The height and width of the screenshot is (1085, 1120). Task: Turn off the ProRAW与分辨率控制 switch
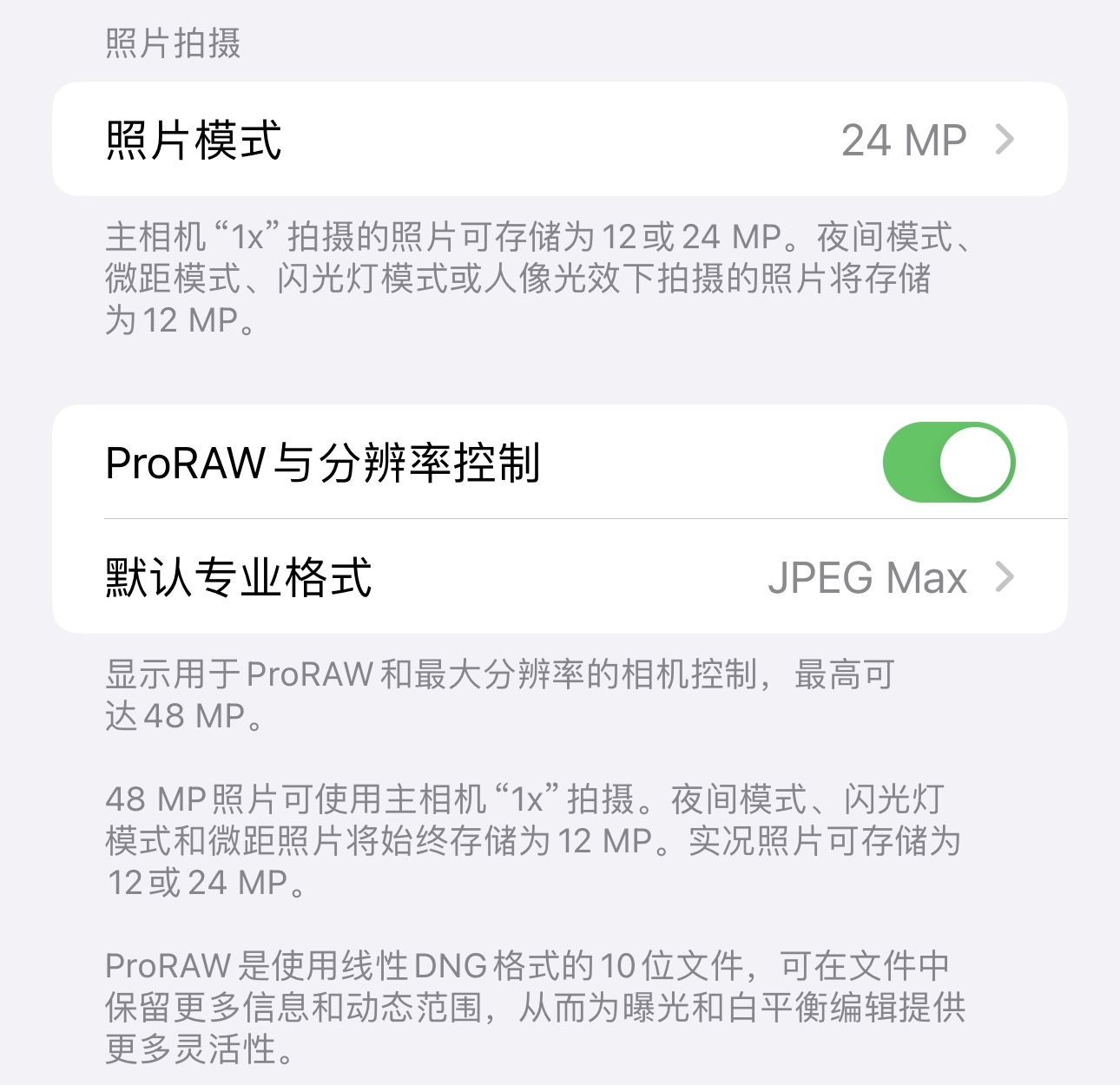point(948,462)
